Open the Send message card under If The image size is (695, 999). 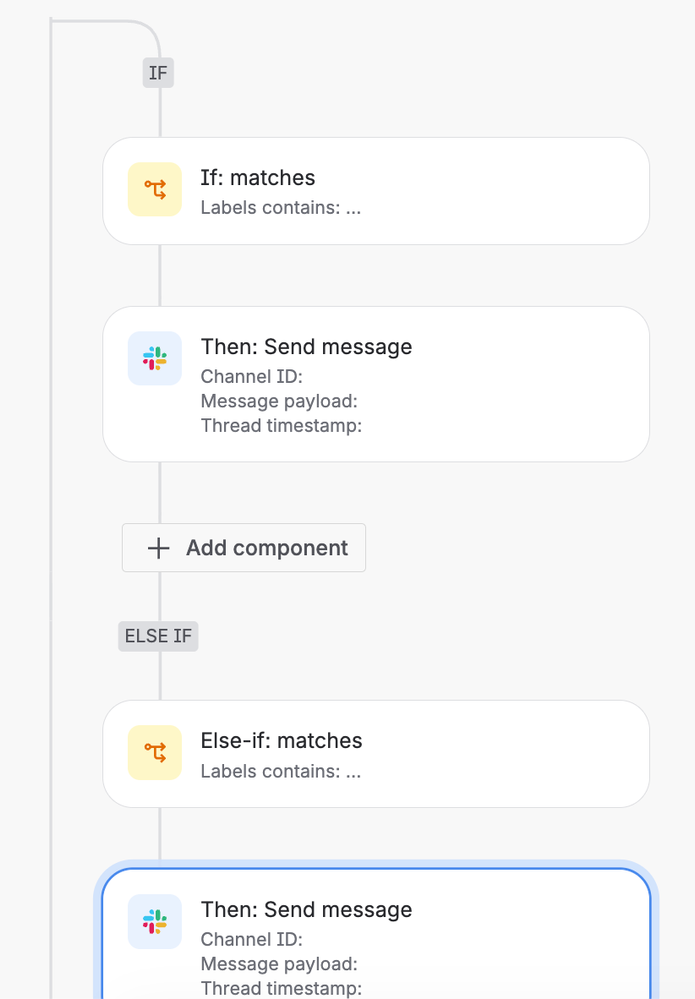point(375,384)
